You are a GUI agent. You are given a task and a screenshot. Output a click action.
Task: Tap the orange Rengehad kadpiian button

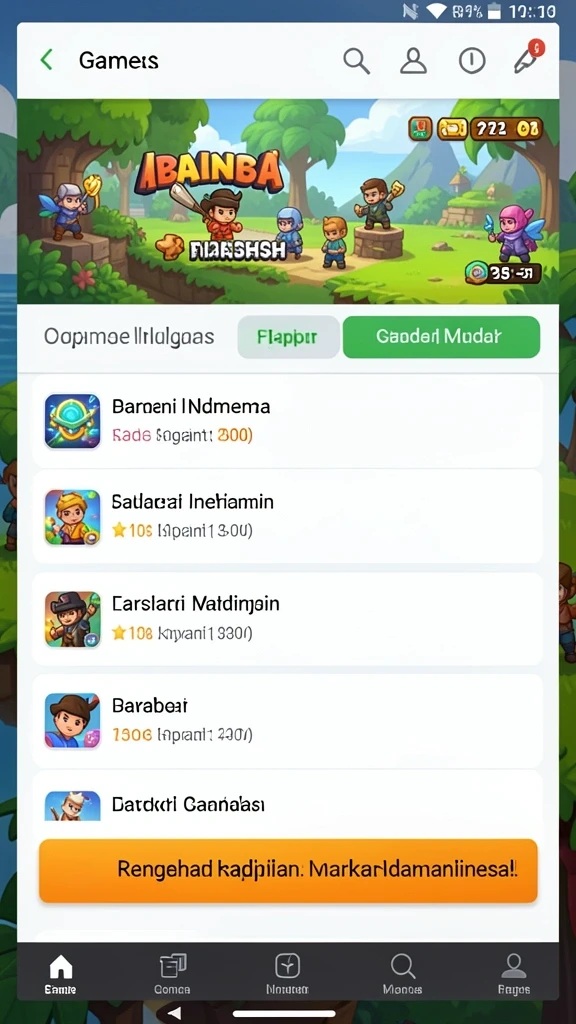[x=288, y=871]
